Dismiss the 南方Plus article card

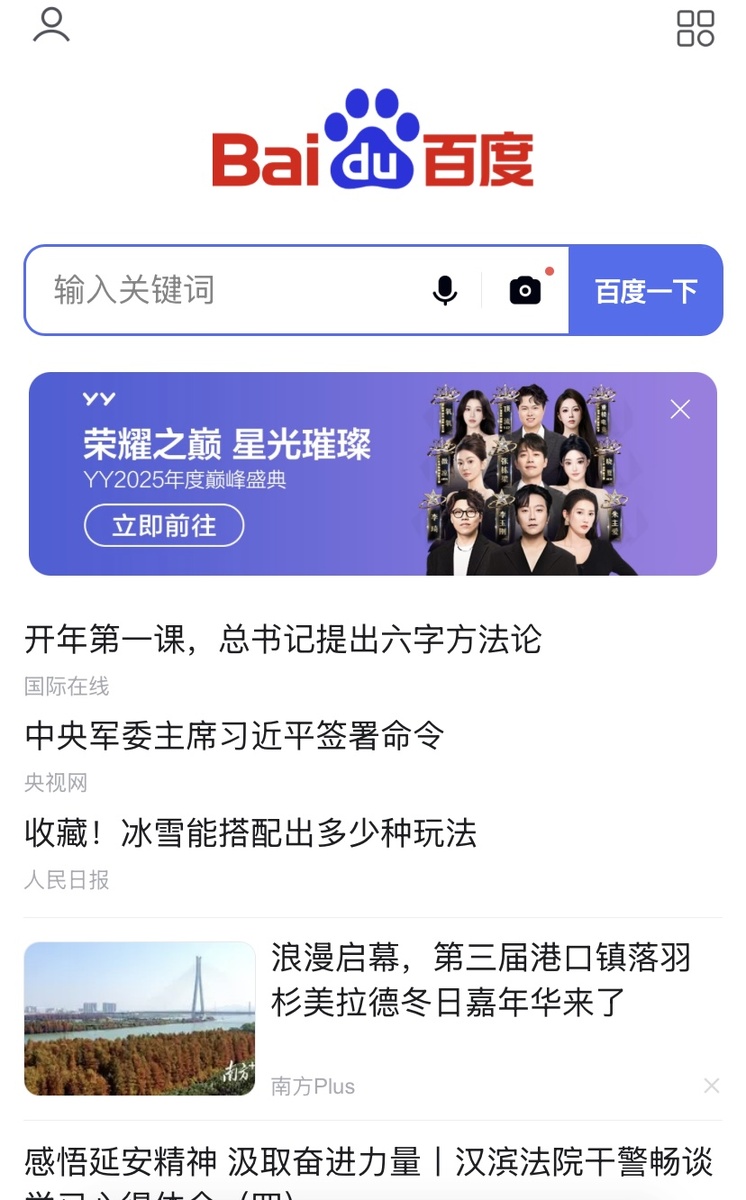tap(711, 1086)
